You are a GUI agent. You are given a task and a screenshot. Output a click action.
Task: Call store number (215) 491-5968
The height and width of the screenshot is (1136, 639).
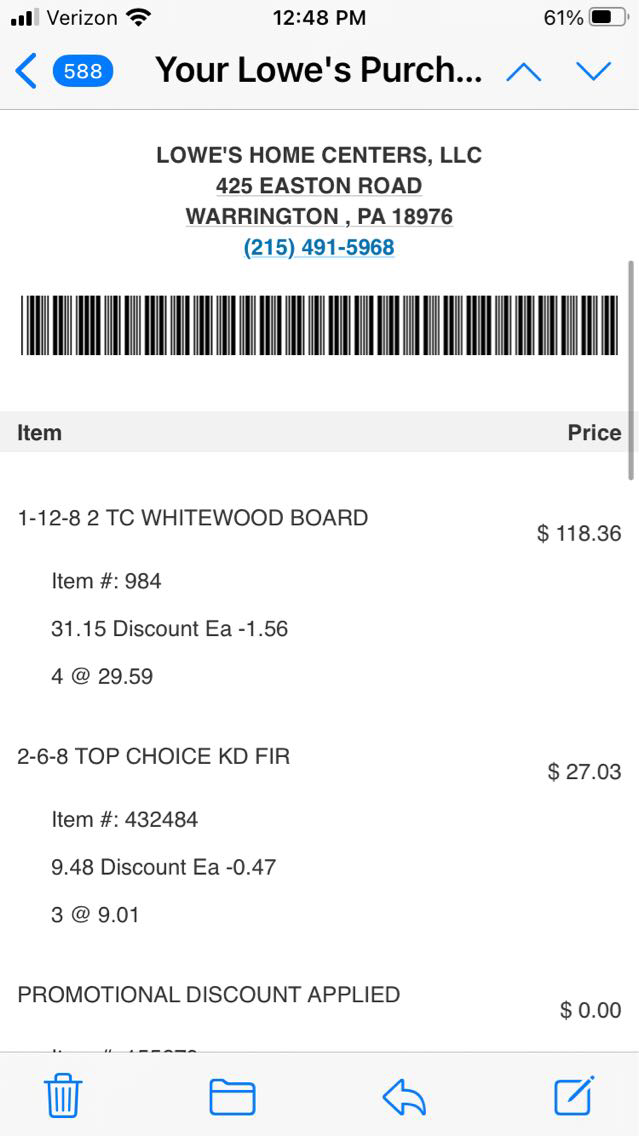coord(319,247)
